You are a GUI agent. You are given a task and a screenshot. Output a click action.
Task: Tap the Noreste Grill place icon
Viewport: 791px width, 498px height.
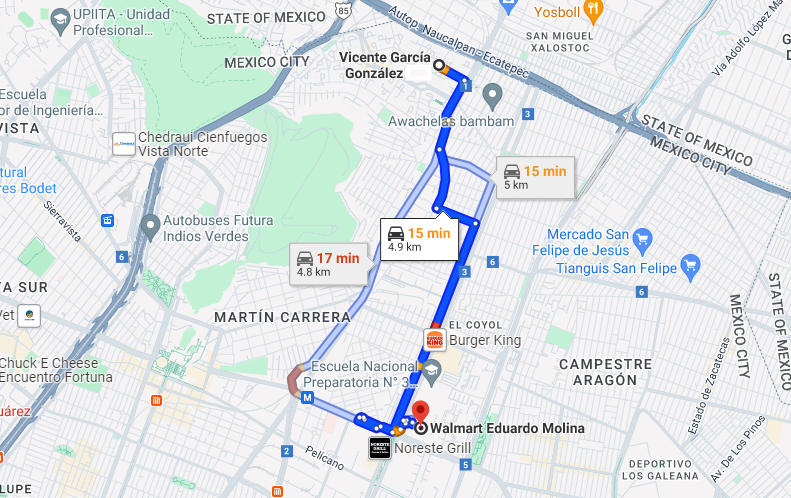[x=380, y=448]
